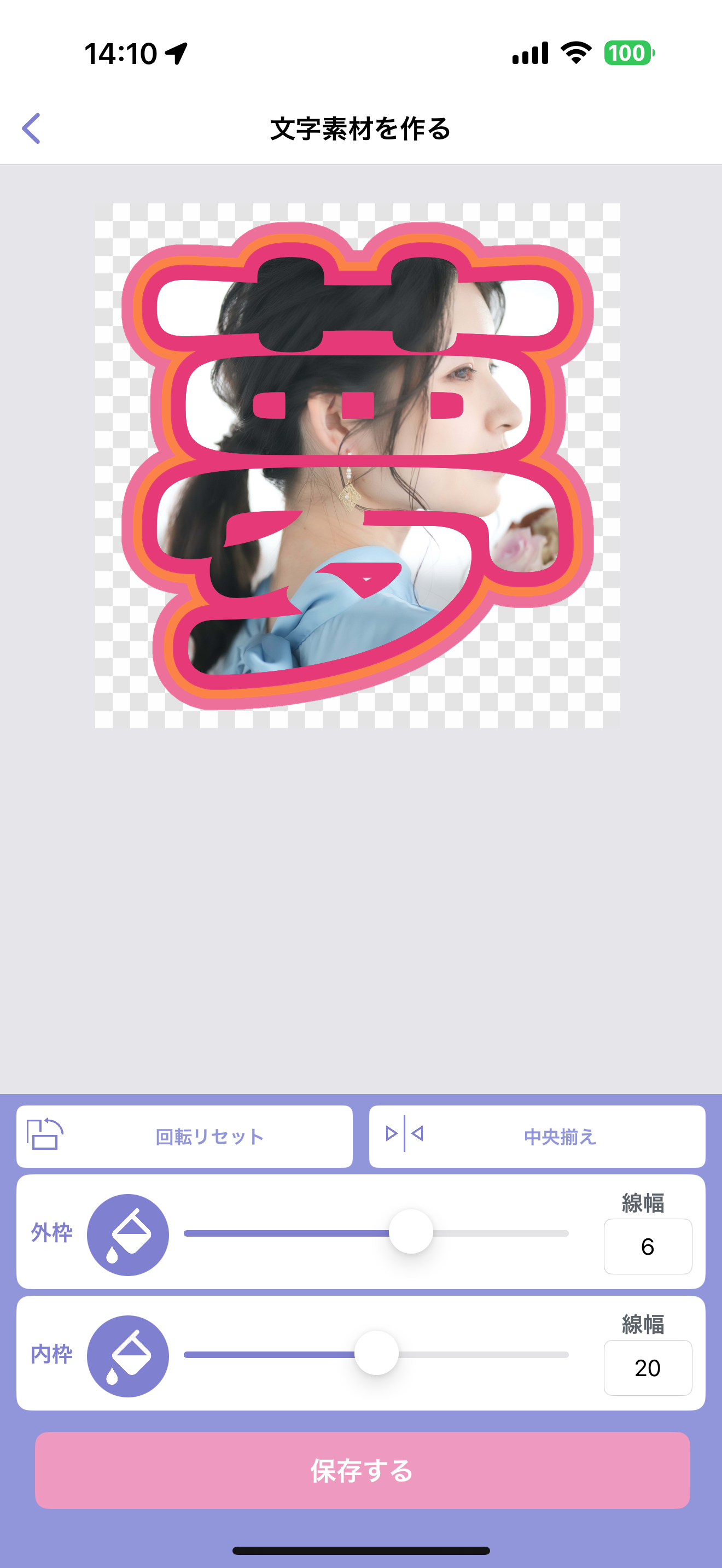Open the 外枠 paint bucket color picker
The width and height of the screenshot is (722, 1568).
point(128,1234)
